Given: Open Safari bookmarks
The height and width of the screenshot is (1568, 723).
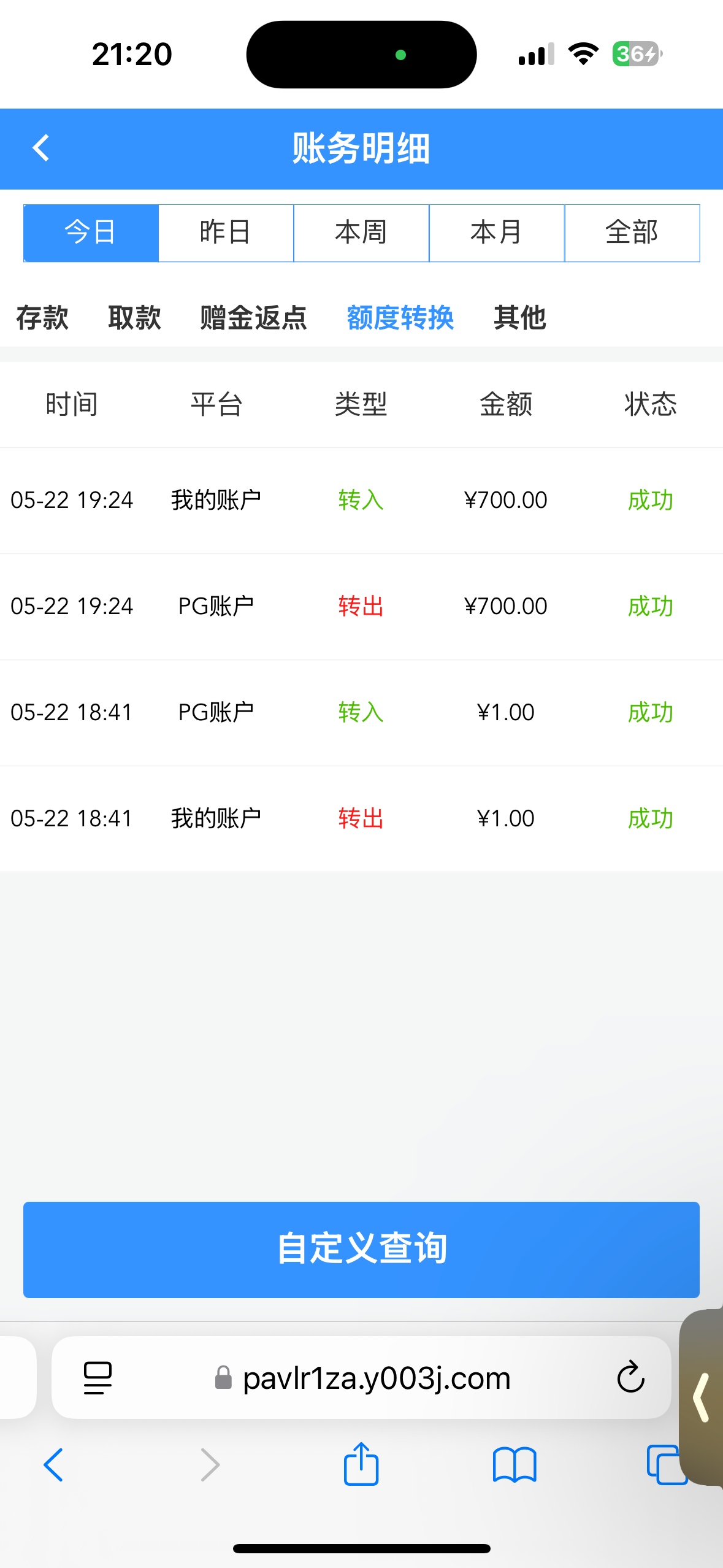Looking at the screenshot, I should pos(514,1464).
